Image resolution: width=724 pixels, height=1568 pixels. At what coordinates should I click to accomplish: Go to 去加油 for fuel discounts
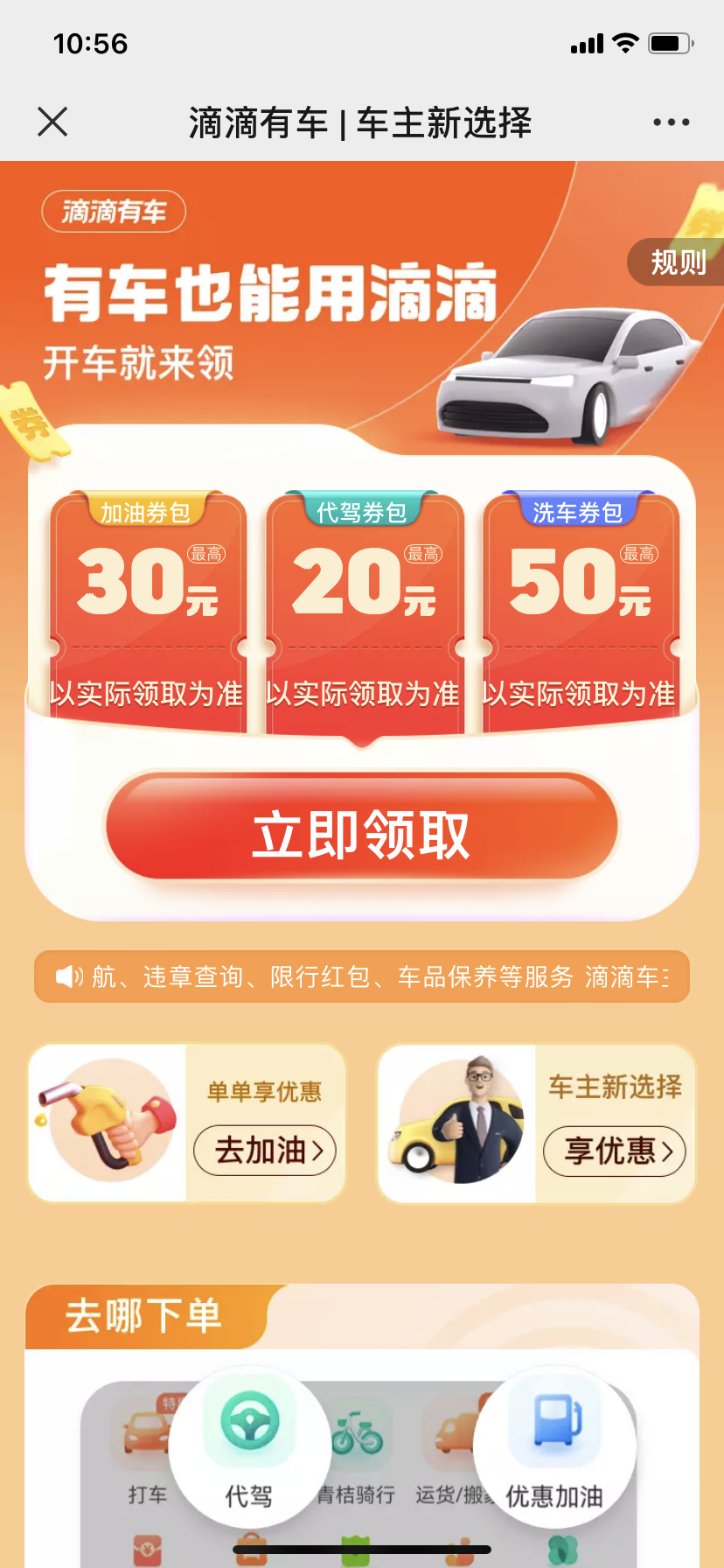coord(264,1150)
